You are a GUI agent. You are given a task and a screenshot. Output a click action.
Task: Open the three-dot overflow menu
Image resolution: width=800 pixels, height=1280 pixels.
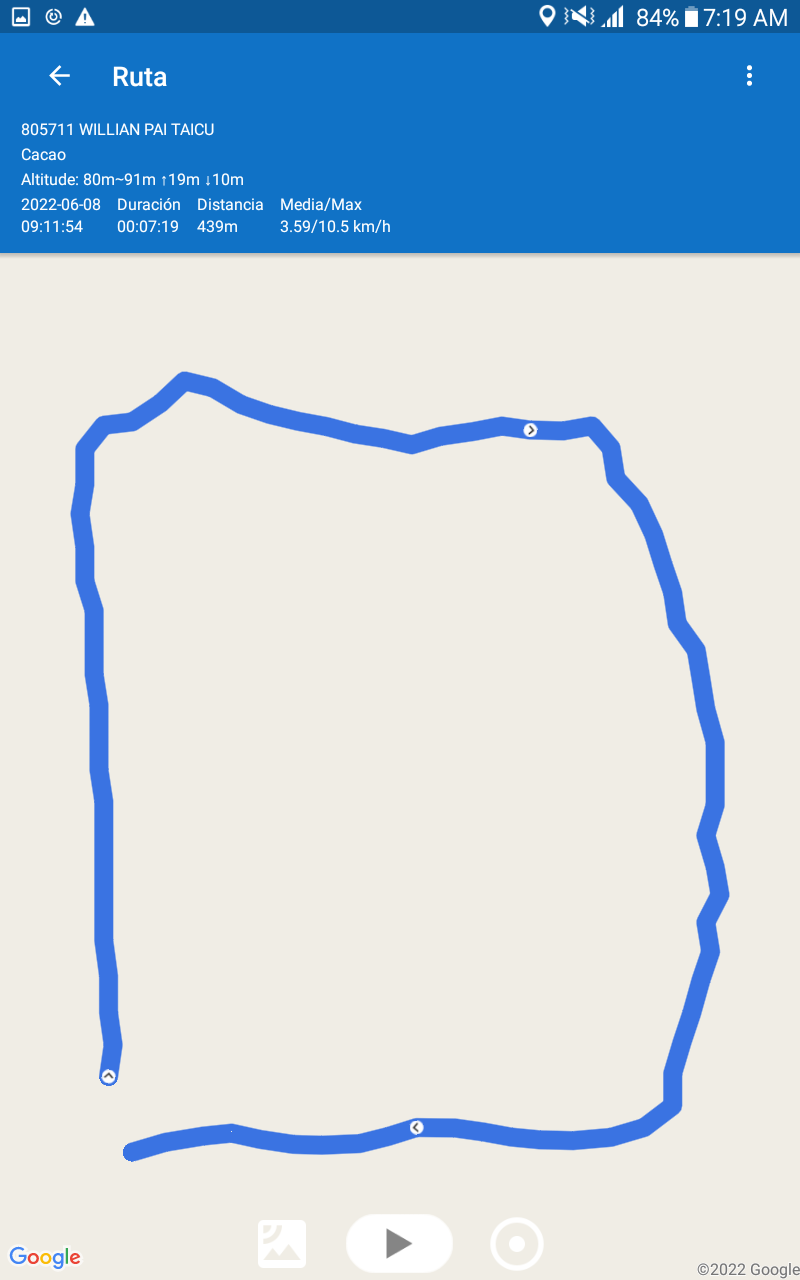(x=749, y=76)
